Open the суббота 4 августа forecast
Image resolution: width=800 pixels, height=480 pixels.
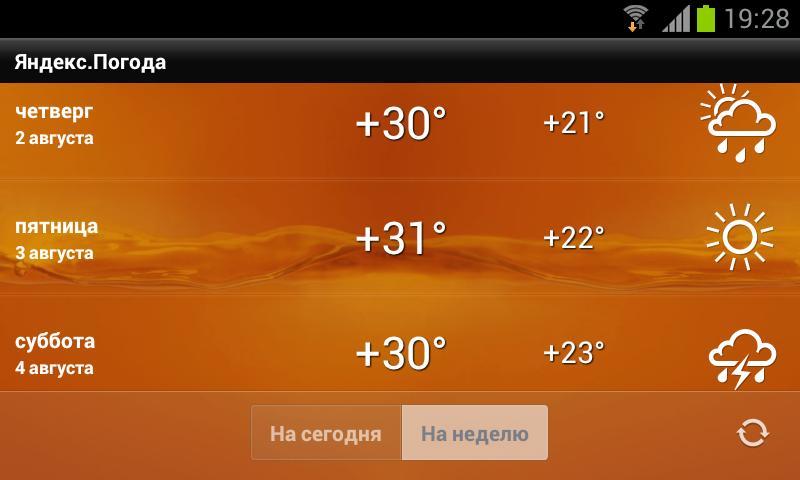click(x=400, y=353)
